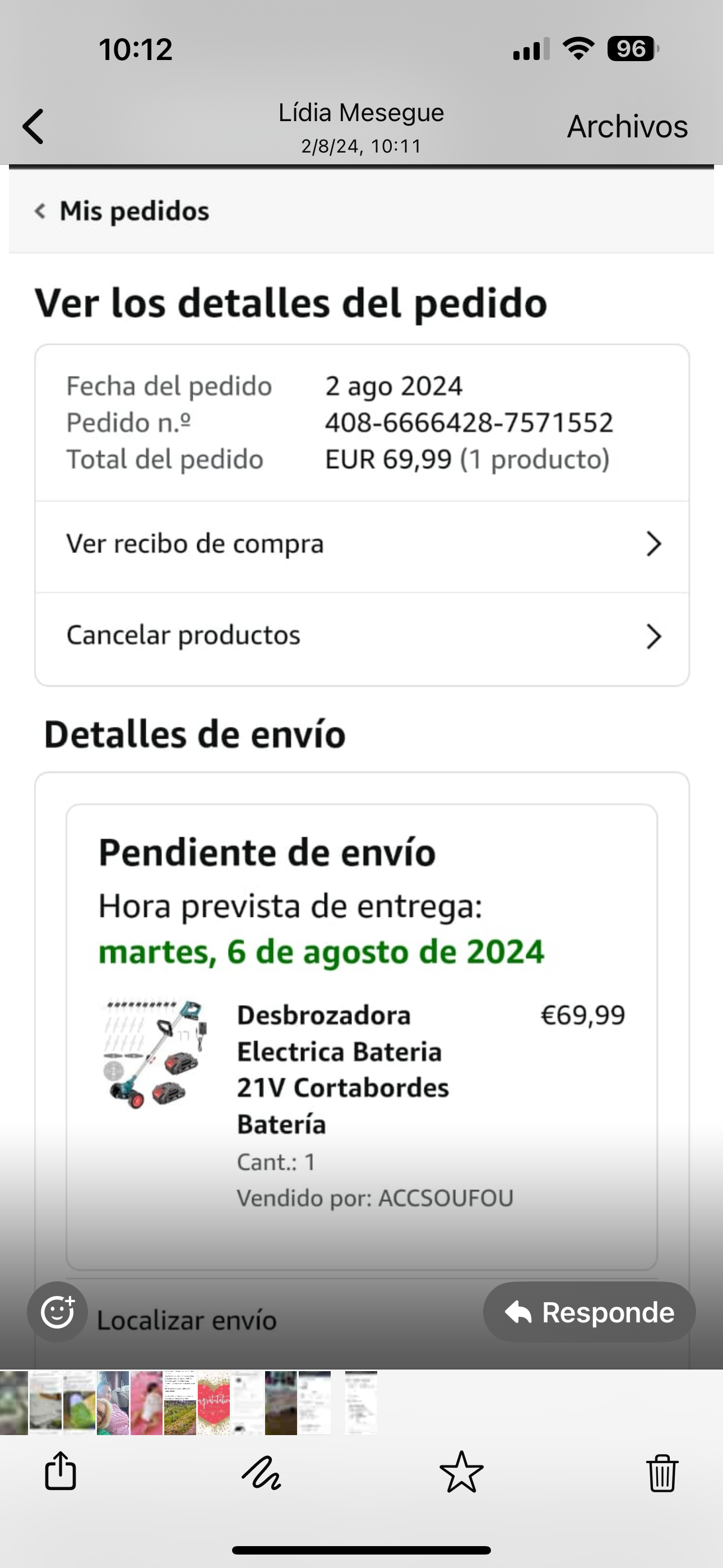Open the markup drawing tool
Viewport: 723px width, 1568px height.
[261, 1472]
